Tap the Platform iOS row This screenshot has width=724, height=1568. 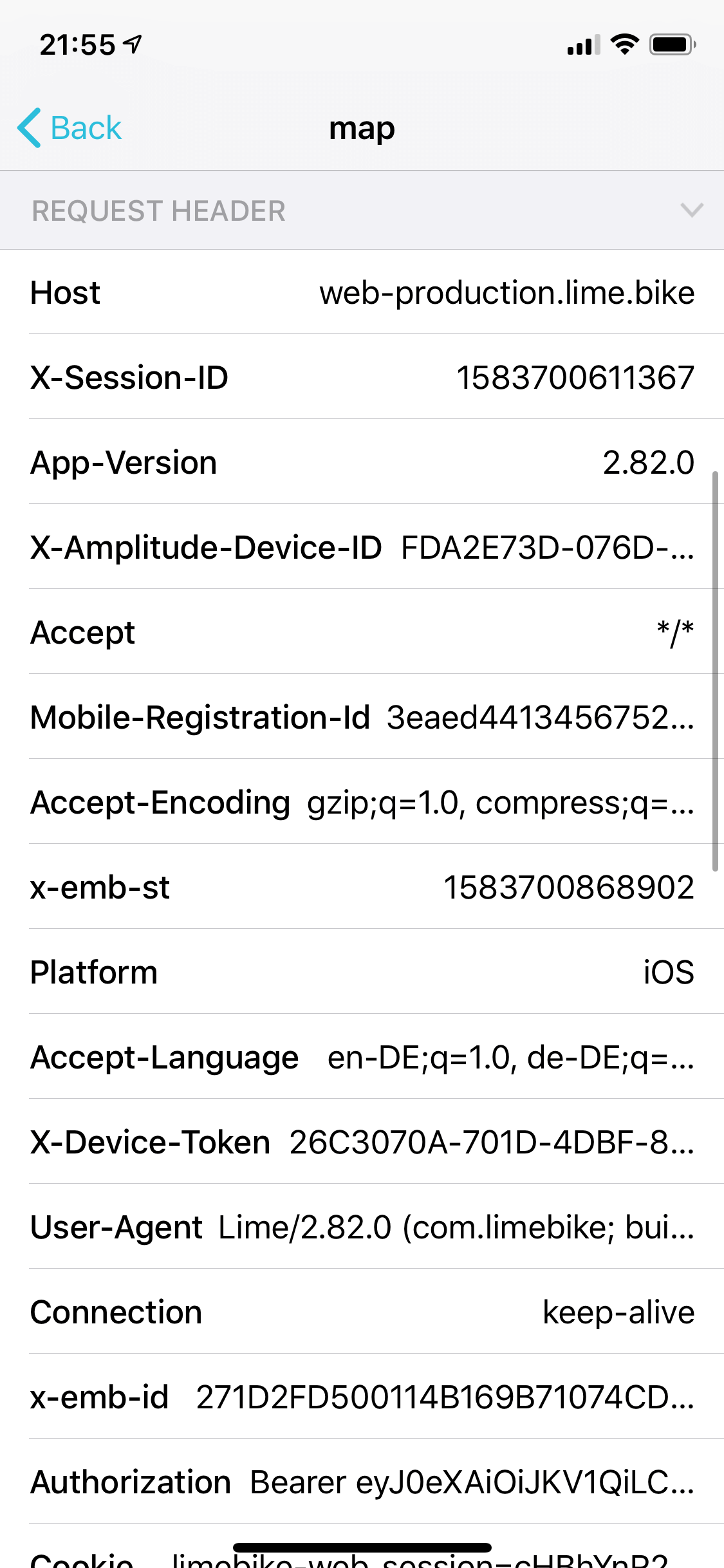[x=362, y=972]
